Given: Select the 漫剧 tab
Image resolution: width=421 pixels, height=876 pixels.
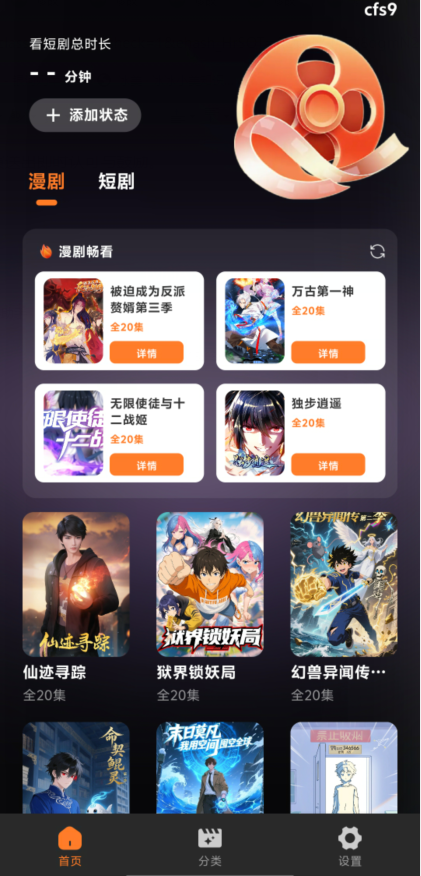Looking at the screenshot, I should coord(47,182).
